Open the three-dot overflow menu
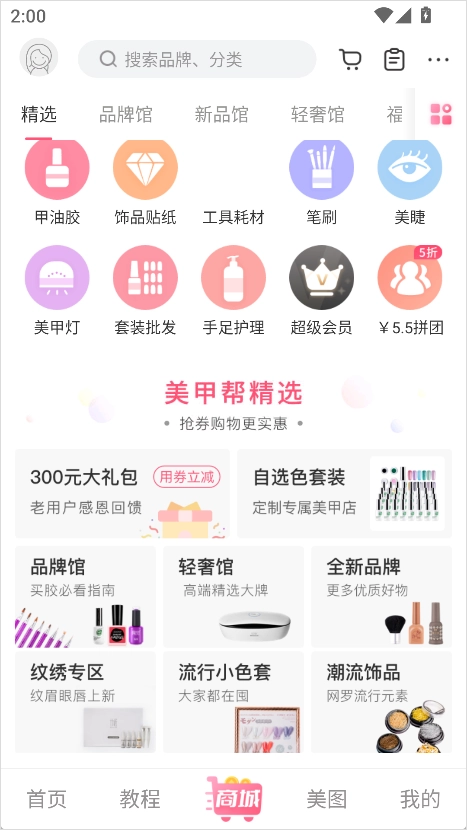This screenshot has width=467, height=830. coord(438,60)
